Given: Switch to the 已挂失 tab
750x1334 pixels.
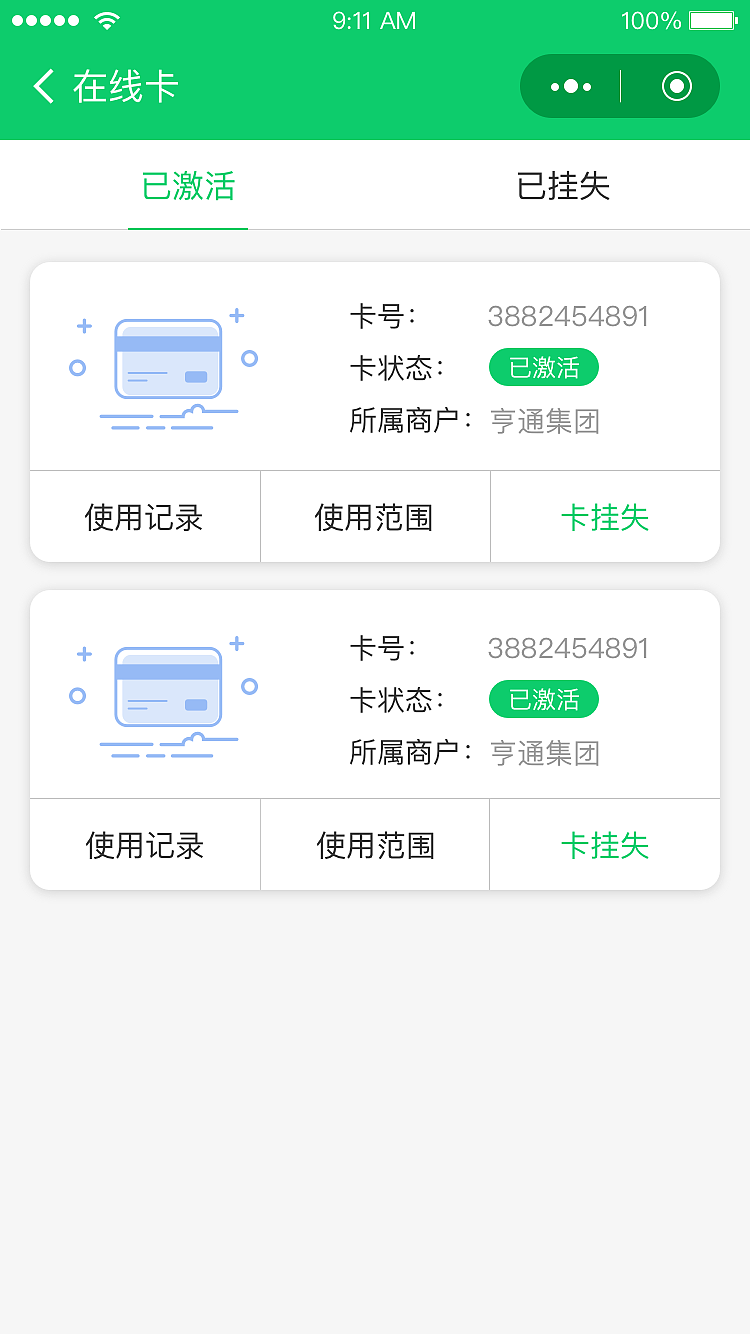Looking at the screenshot, I should (562, 185).
